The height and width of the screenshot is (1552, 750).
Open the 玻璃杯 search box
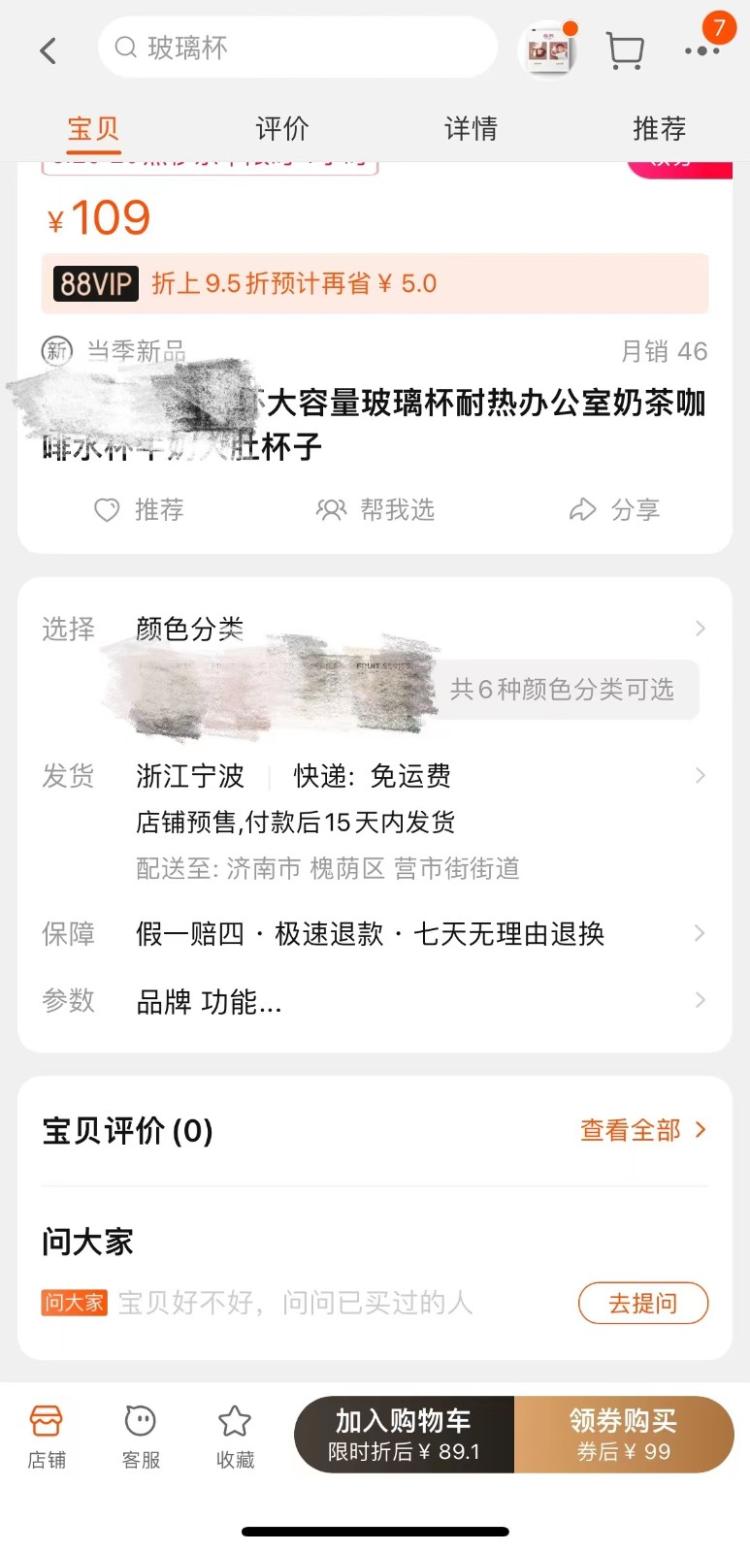(297, 47)
